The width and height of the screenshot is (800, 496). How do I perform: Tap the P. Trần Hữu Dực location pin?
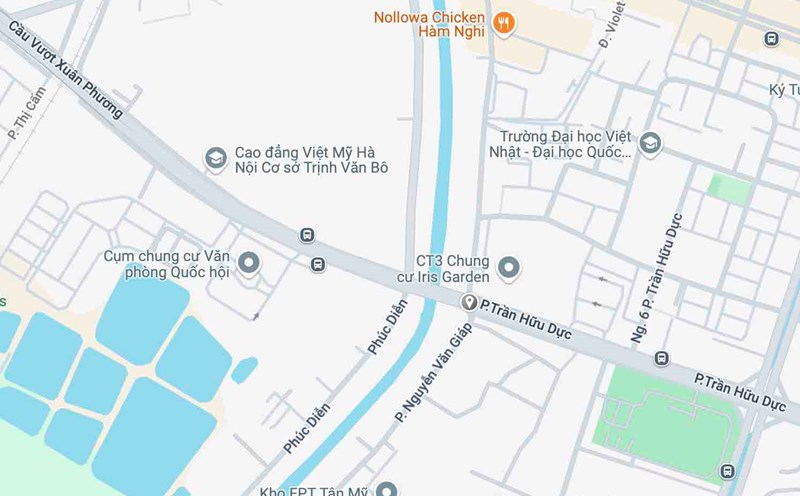click(469, 302)
